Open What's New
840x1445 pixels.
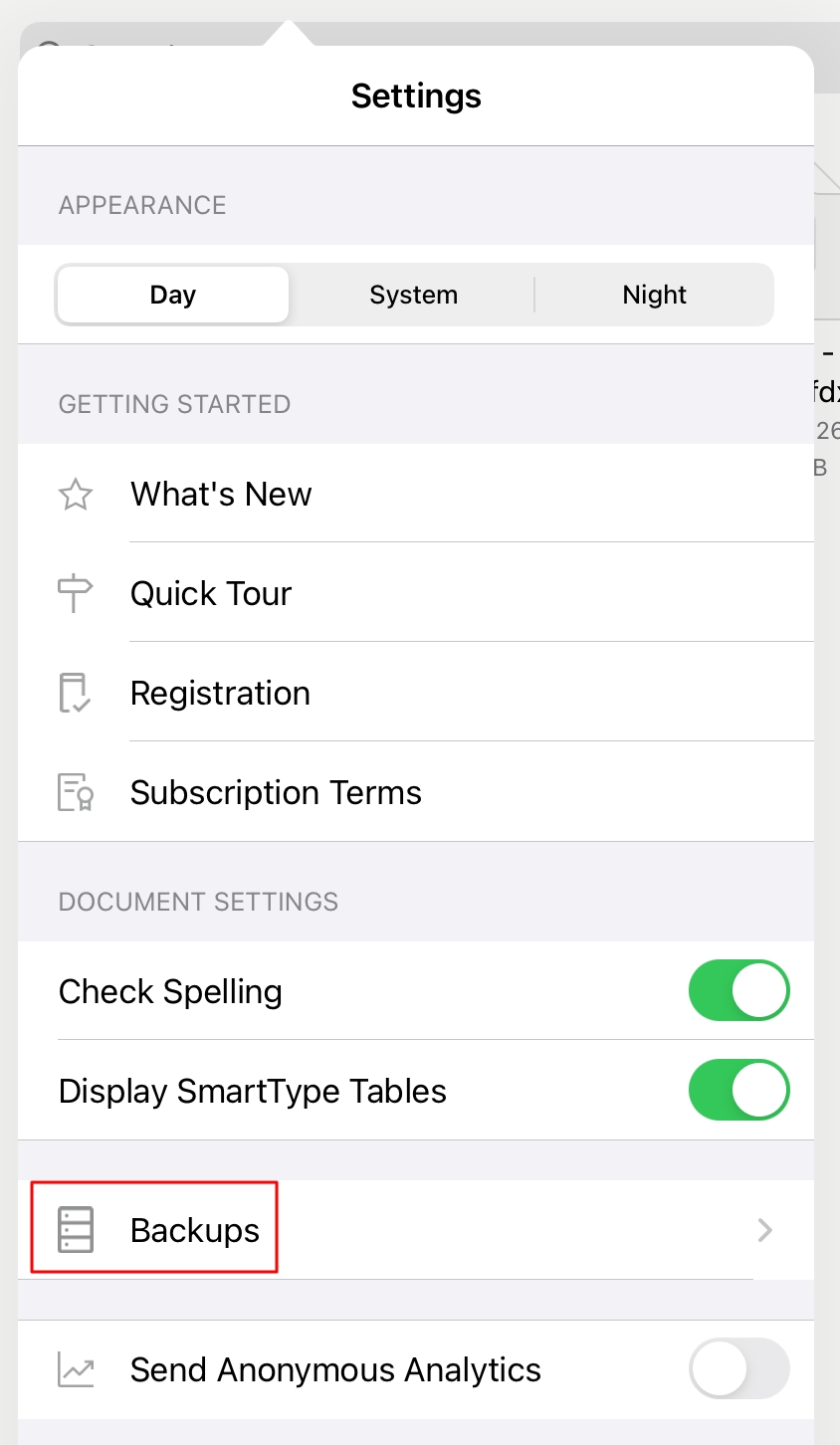point(221,494)
